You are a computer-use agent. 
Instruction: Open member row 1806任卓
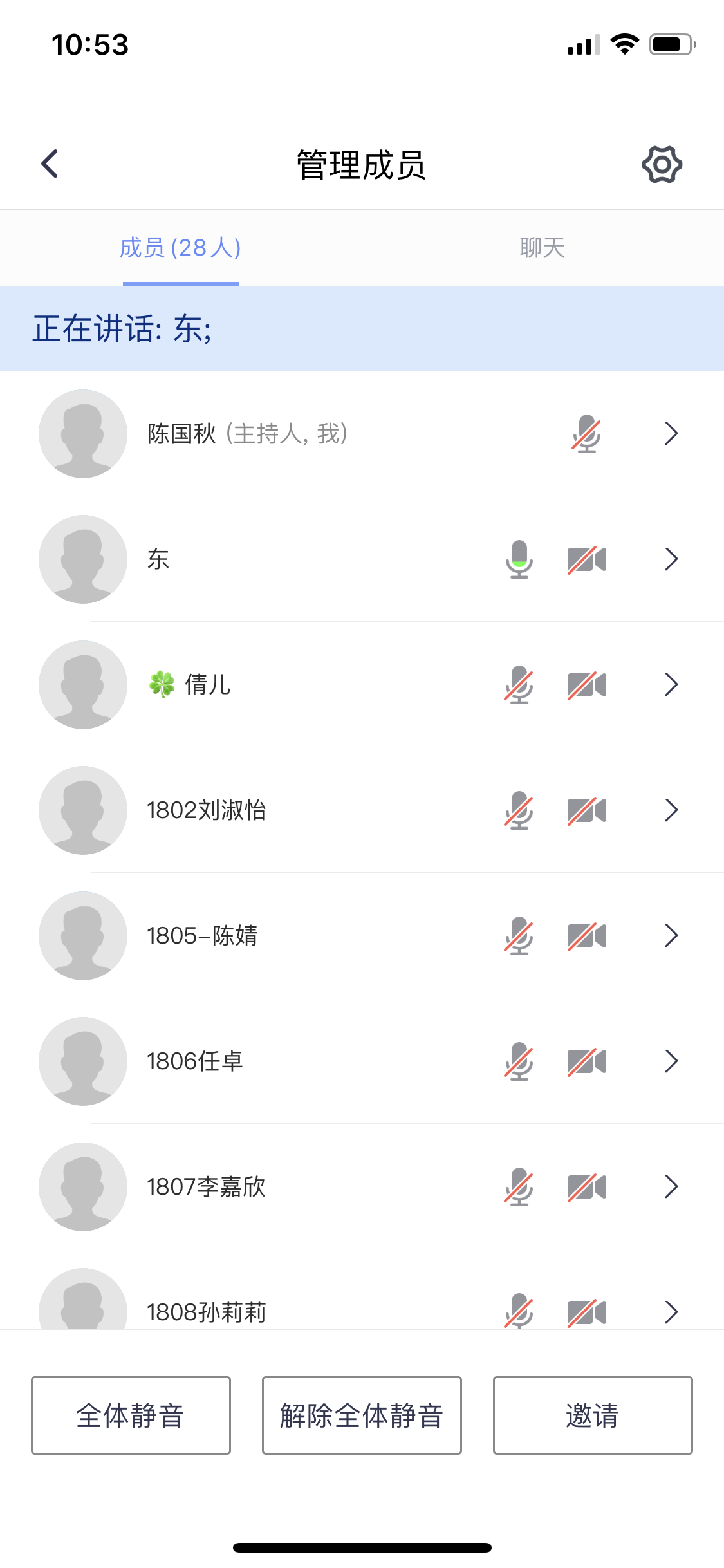coord(322,1061)
